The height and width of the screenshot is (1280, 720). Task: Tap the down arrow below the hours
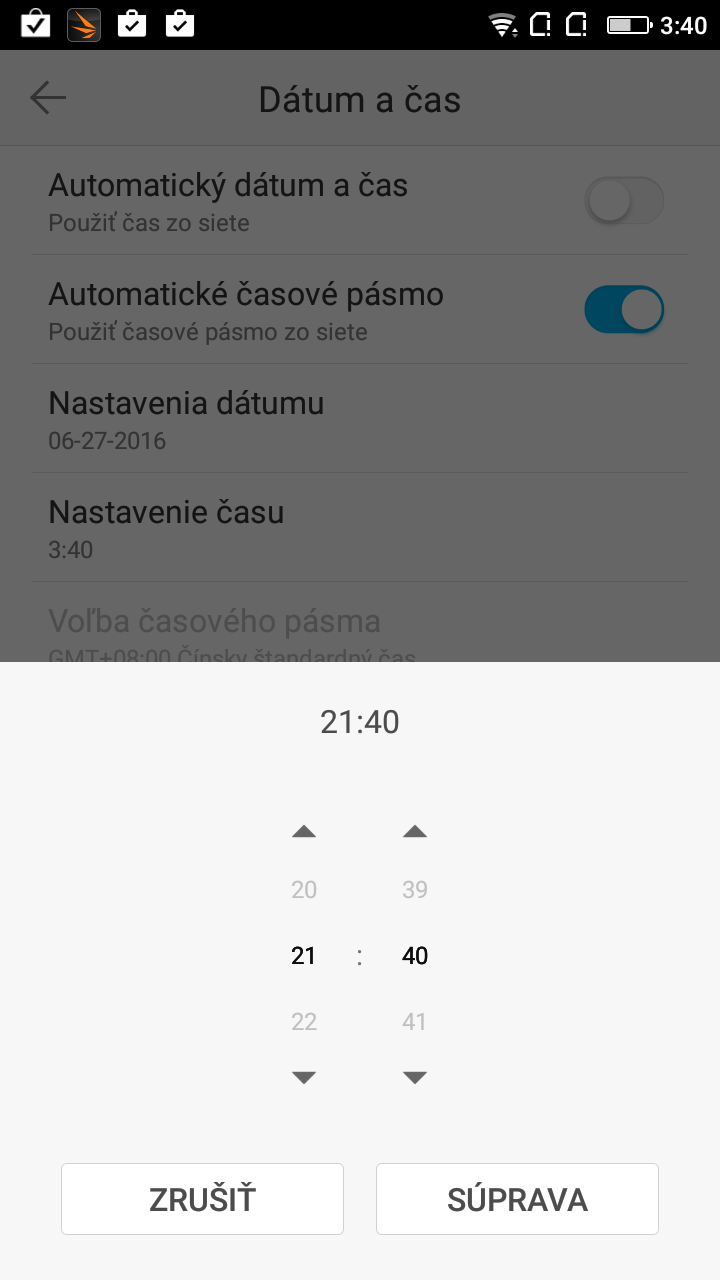[304, 1077]
